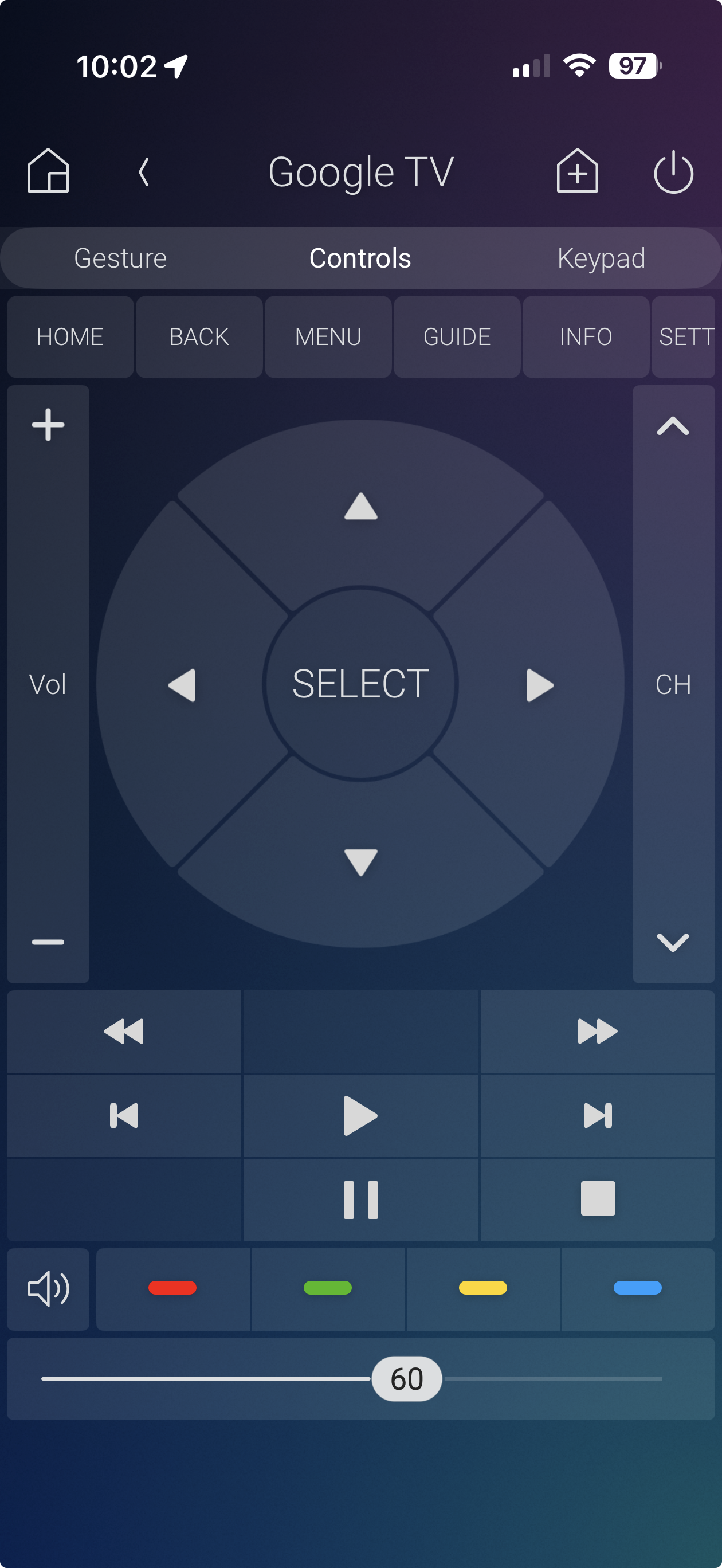Rewind the current playback
The height and width of the screenshot is (1568, 722).
pos(124,1031)
